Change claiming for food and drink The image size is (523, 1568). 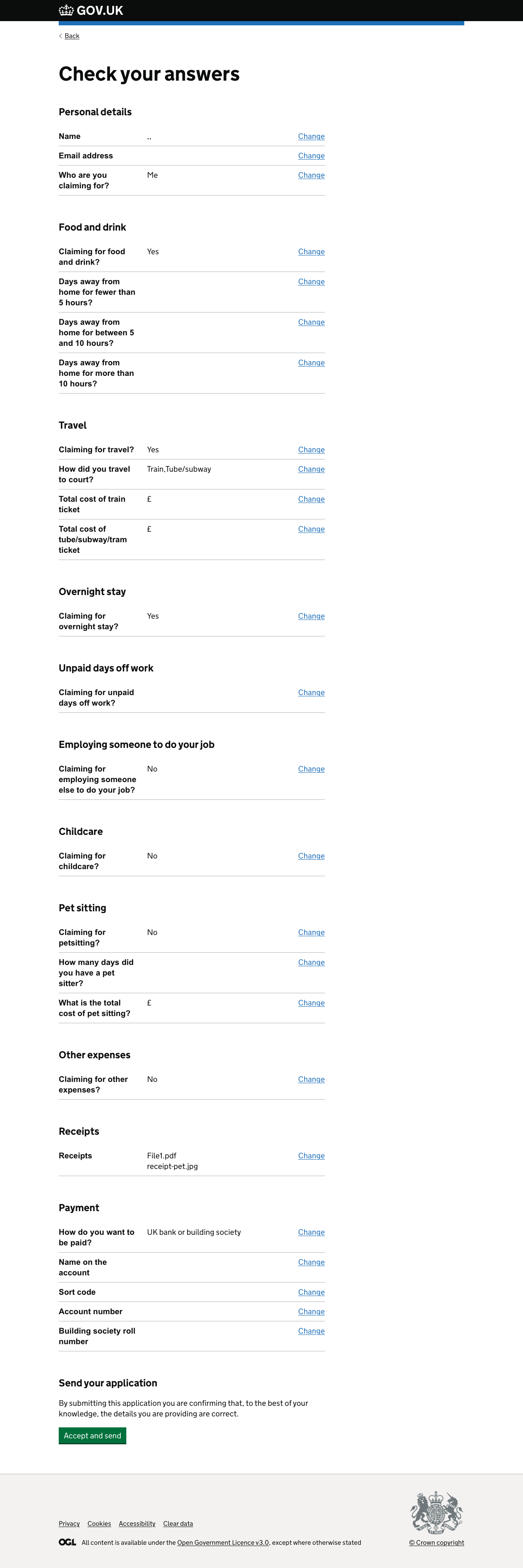point(311,251)
